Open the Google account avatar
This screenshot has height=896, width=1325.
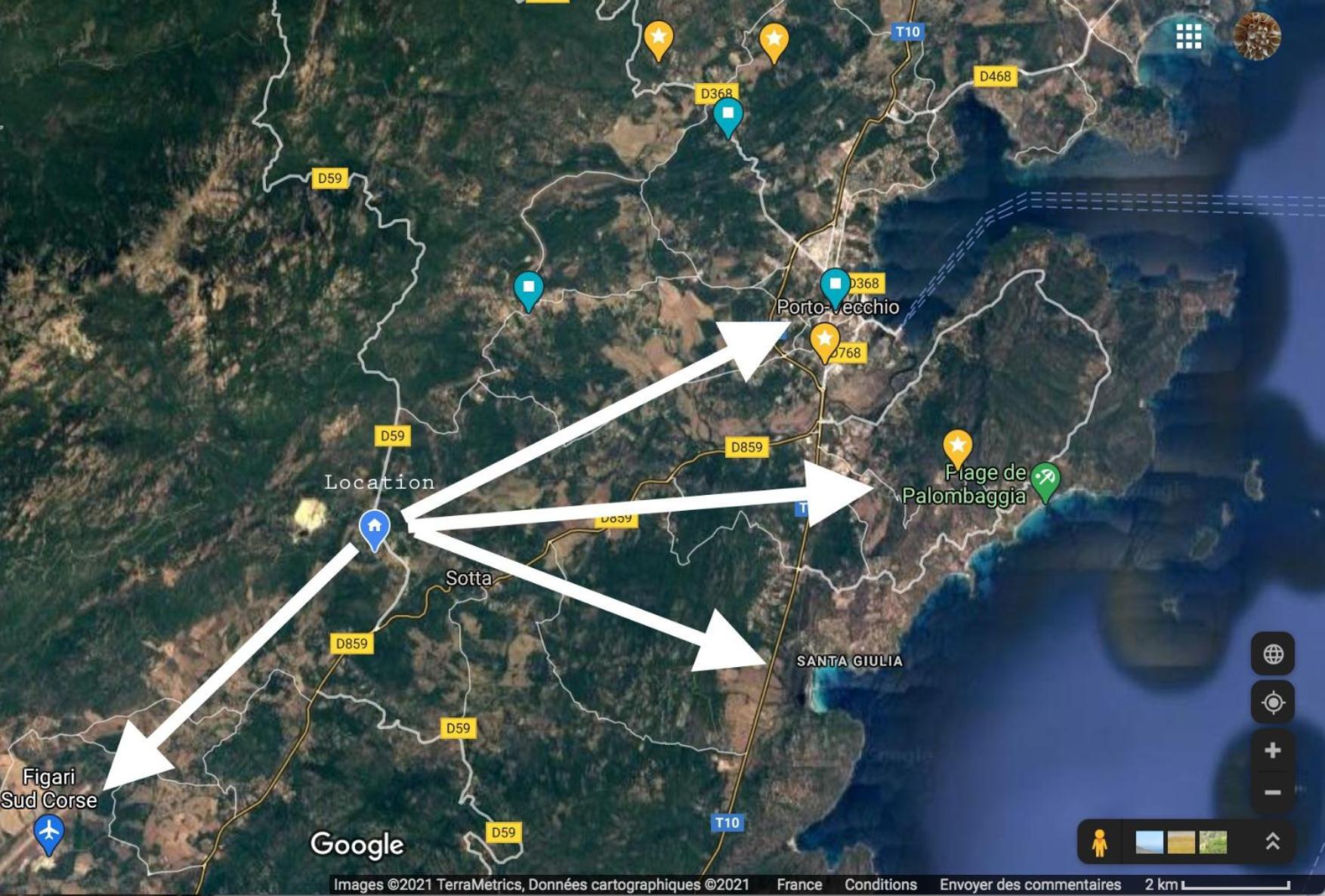pos(1257,36)
